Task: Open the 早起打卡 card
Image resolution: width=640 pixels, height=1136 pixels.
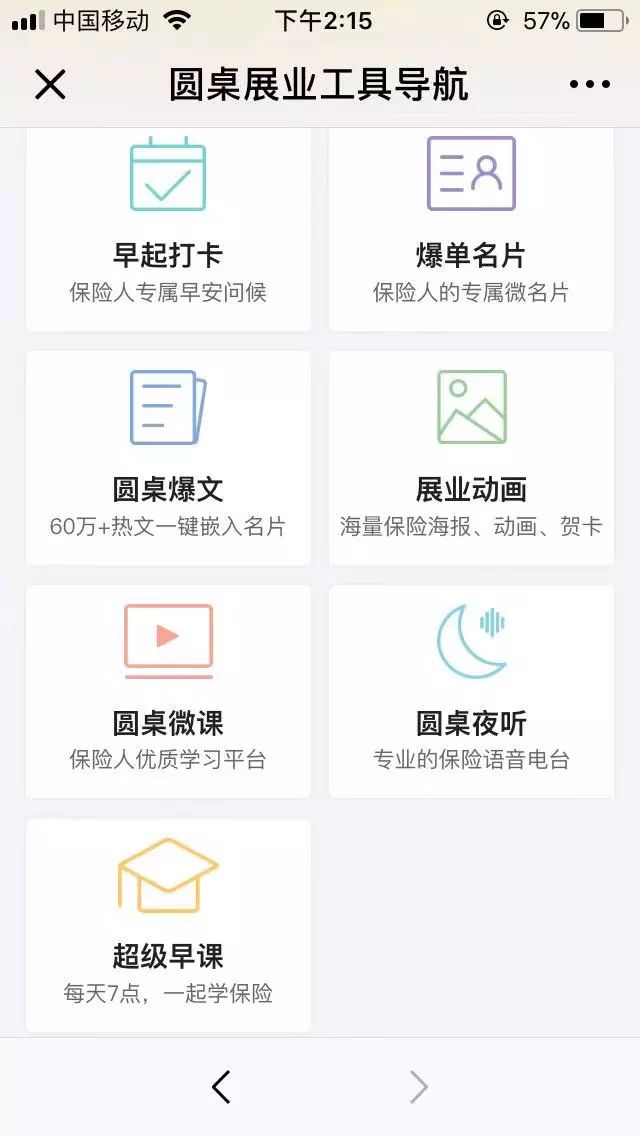Action: click(168, 231)
